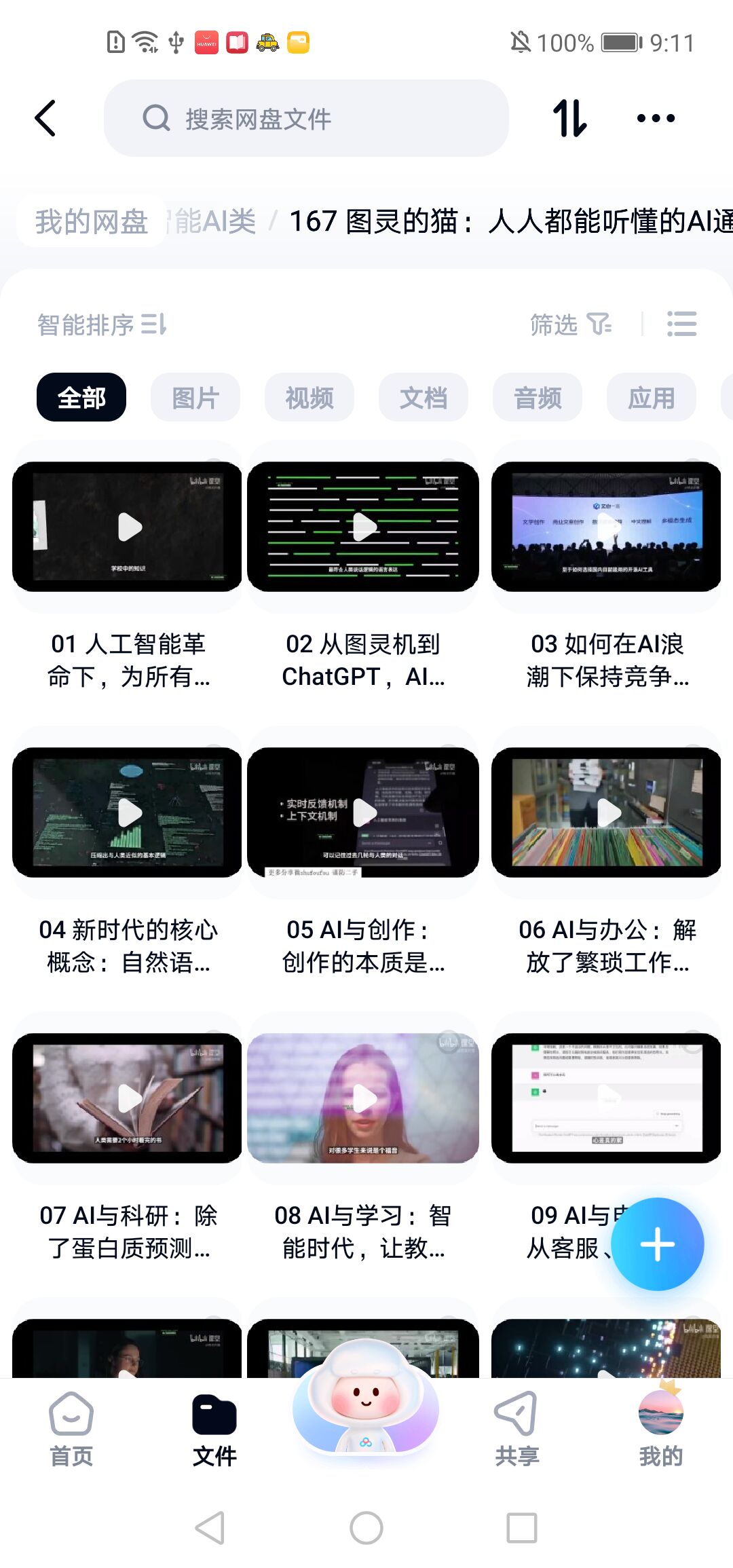
Task: Open video 07 AI与科研
Action: click(x=128, y=1098)
